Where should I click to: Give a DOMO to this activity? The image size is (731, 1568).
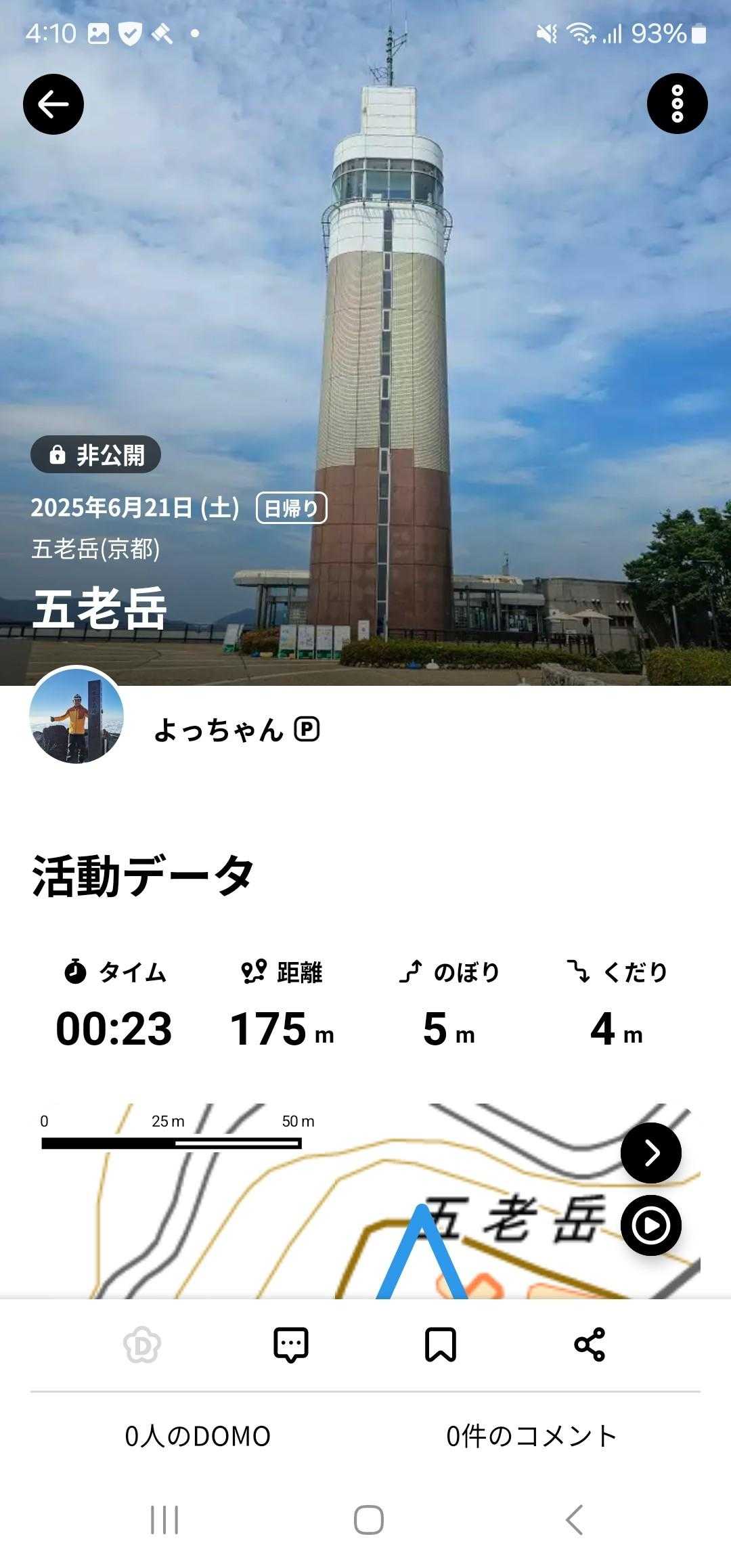pos(142,1345)
